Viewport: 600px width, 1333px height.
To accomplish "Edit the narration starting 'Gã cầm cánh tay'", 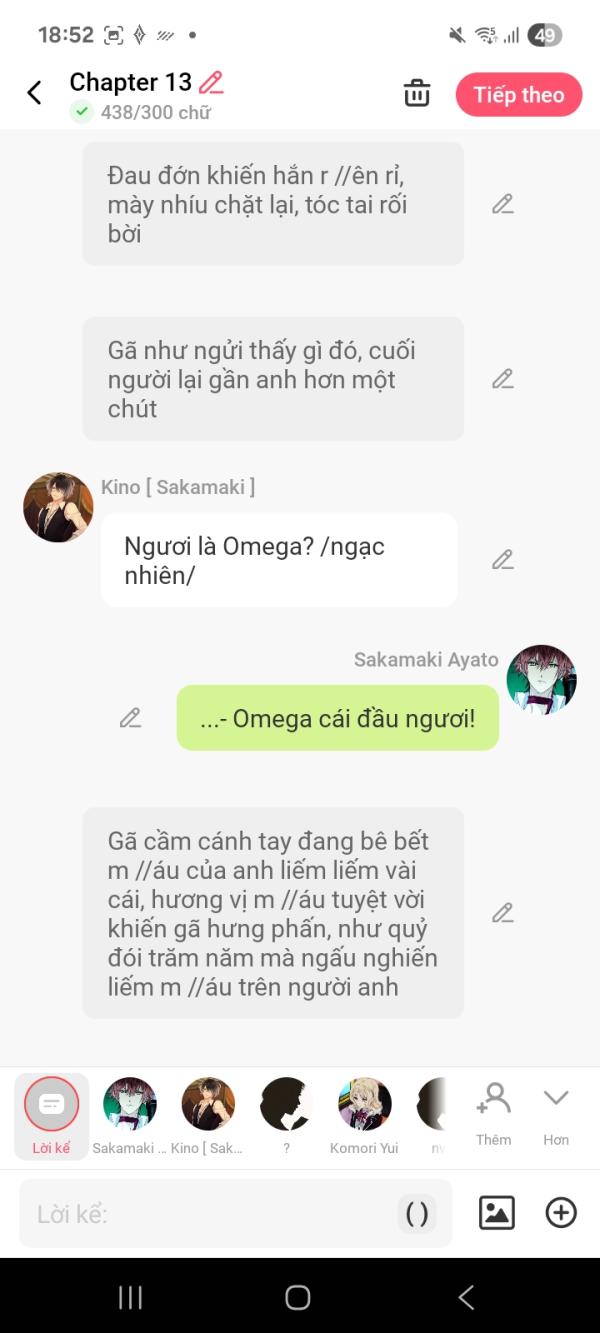I will click(502, 913).
